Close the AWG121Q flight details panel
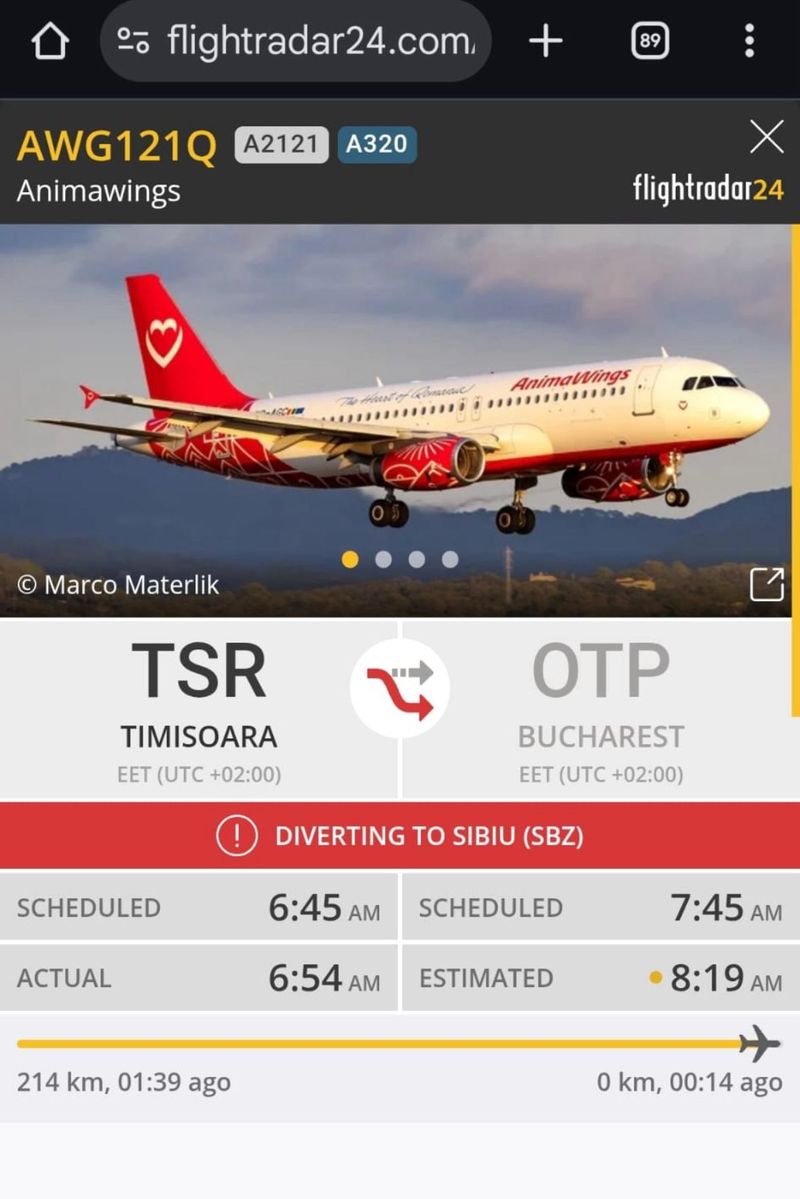This screenshot has width=800, height=1199. [766, 137]
